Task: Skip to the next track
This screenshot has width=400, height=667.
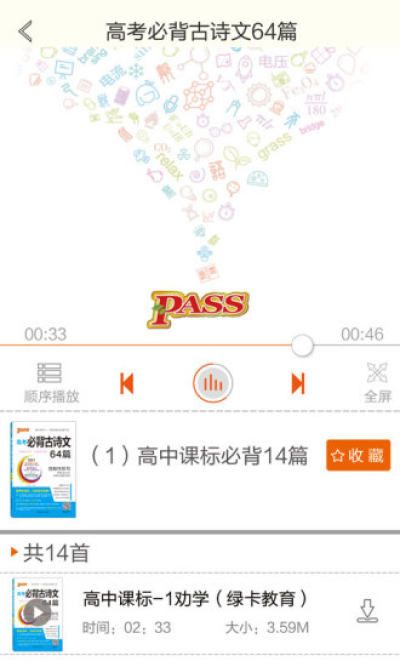Action: point(298,383)
